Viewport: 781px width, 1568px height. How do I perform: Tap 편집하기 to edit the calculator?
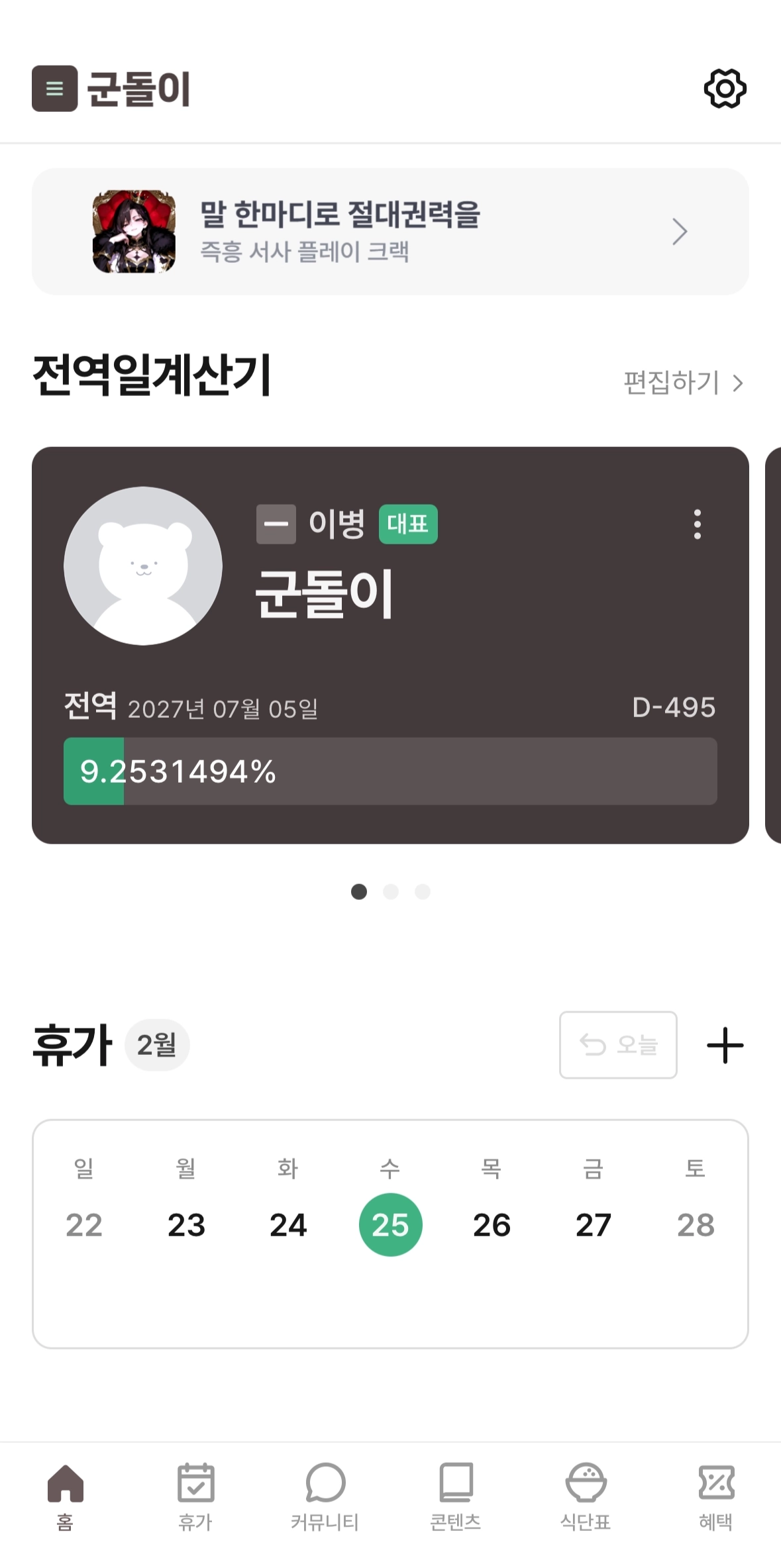tap(683, 383)
